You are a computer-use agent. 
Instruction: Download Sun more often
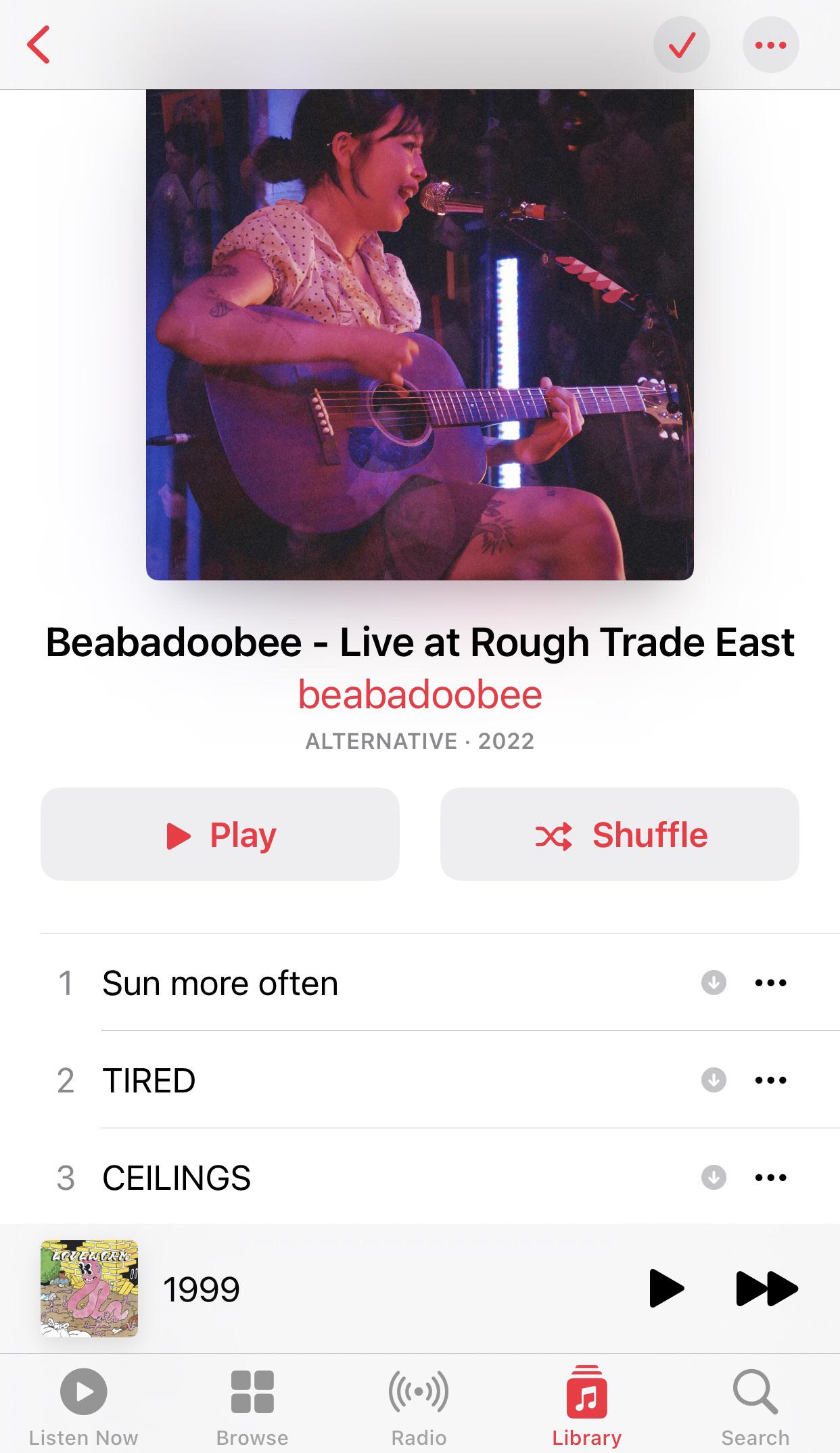[714, 982]
